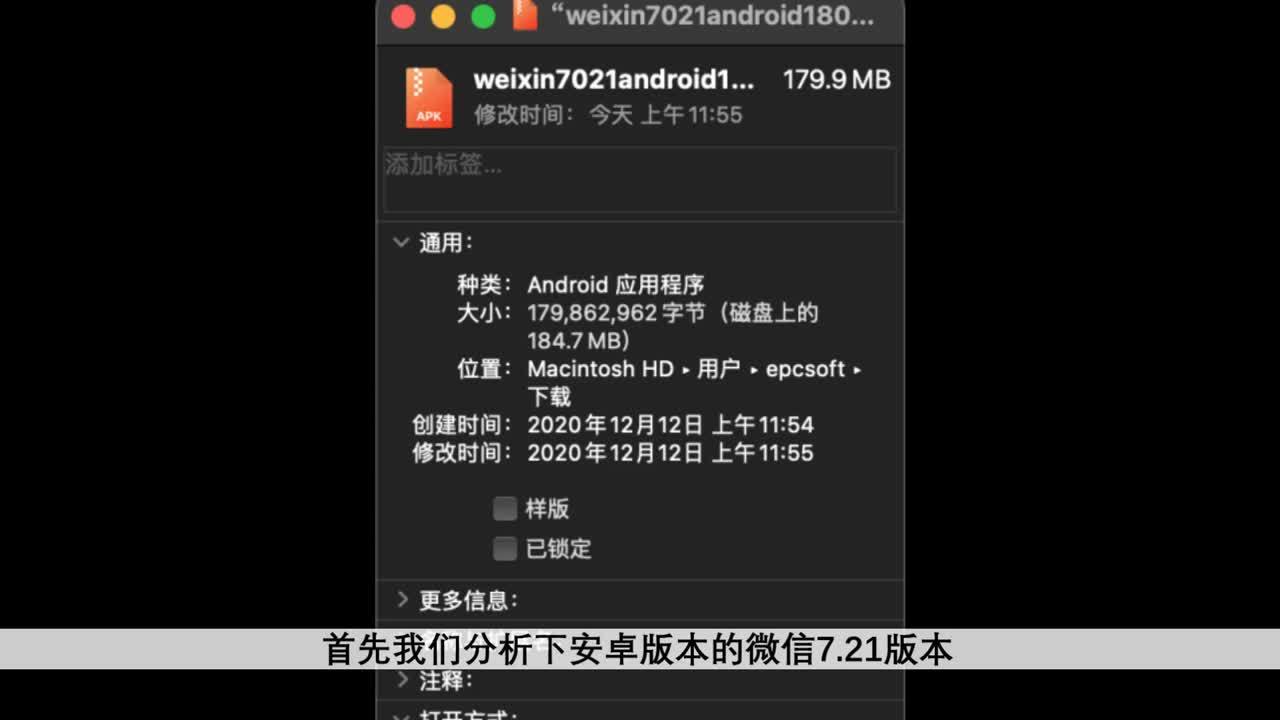Expand the 更多信息 section

402,600
